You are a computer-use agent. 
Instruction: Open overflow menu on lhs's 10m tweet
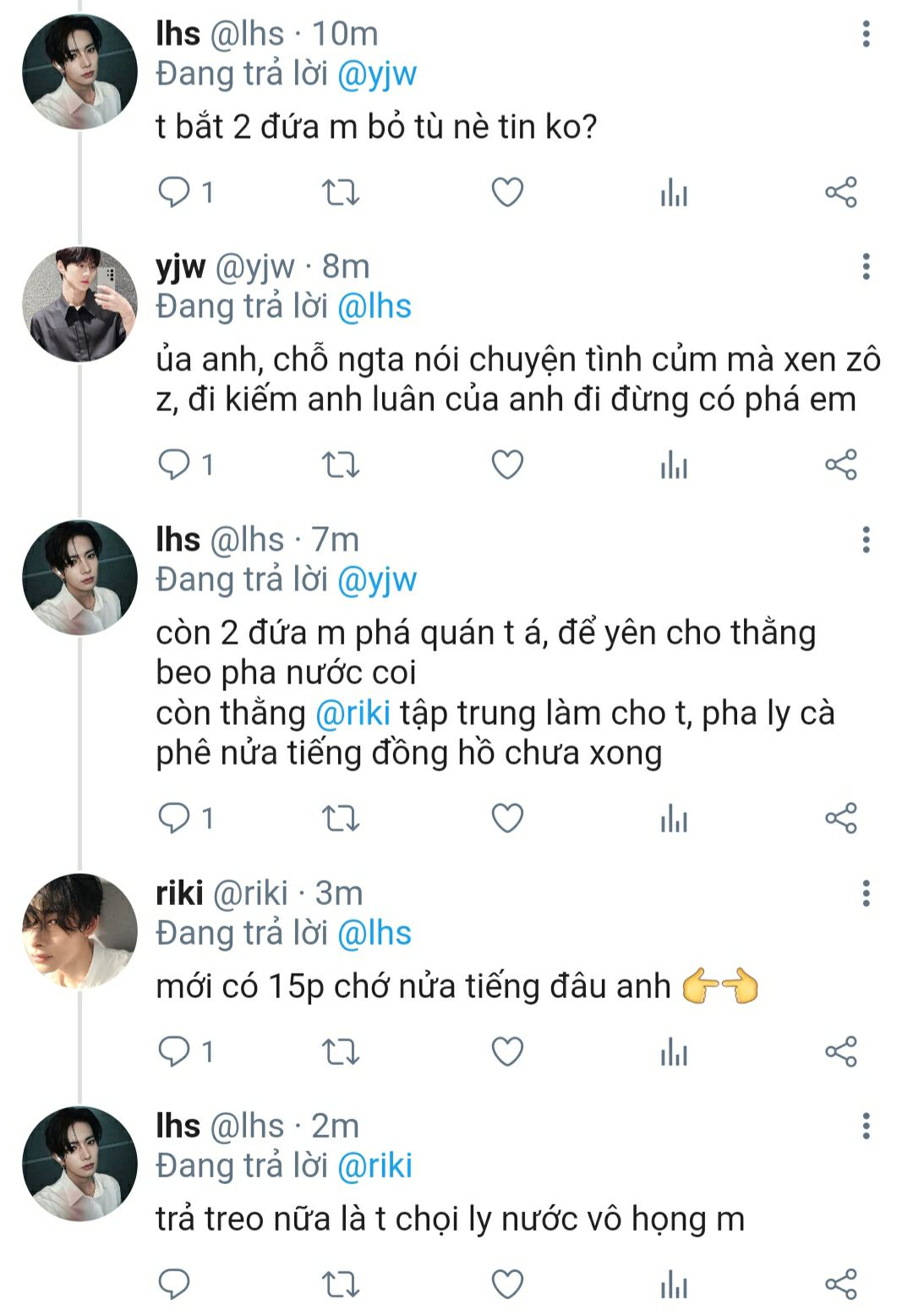click(866, 34)
